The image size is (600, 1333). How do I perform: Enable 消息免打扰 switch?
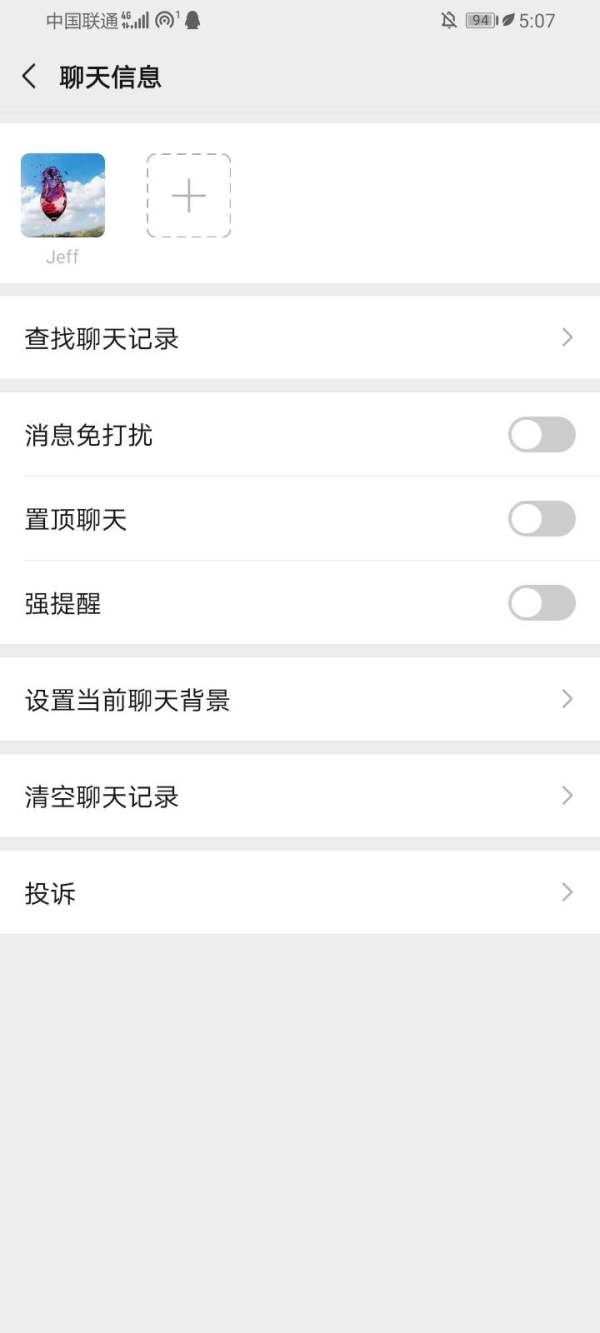point(542,435)
